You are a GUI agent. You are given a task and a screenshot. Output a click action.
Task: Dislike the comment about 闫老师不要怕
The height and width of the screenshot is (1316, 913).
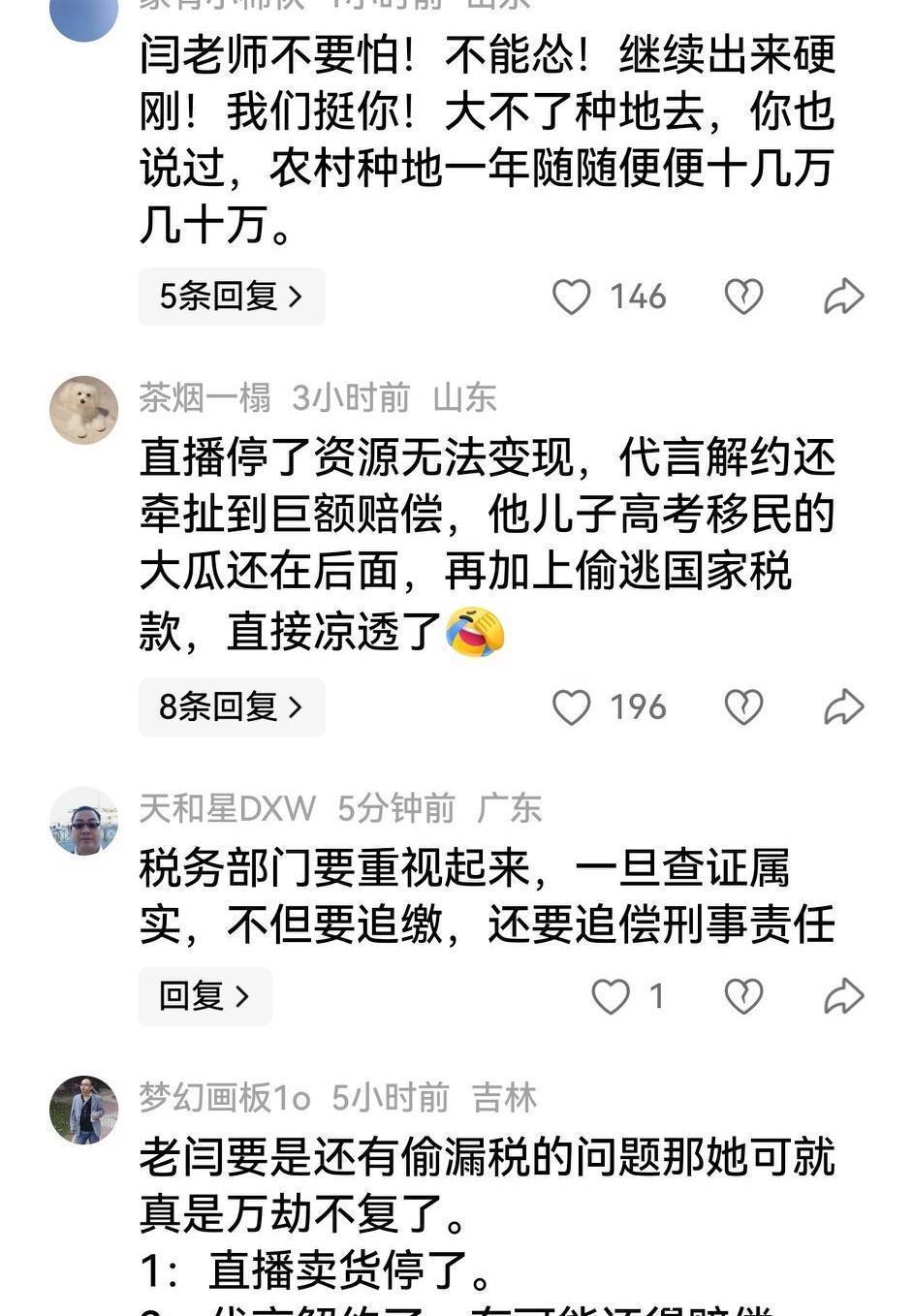pos(743,297)
